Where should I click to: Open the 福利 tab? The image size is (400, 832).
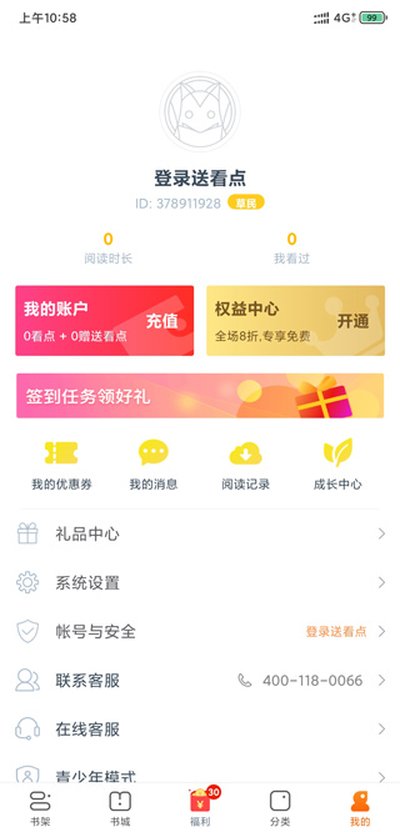pyautogui.click(x=201, y=808)
